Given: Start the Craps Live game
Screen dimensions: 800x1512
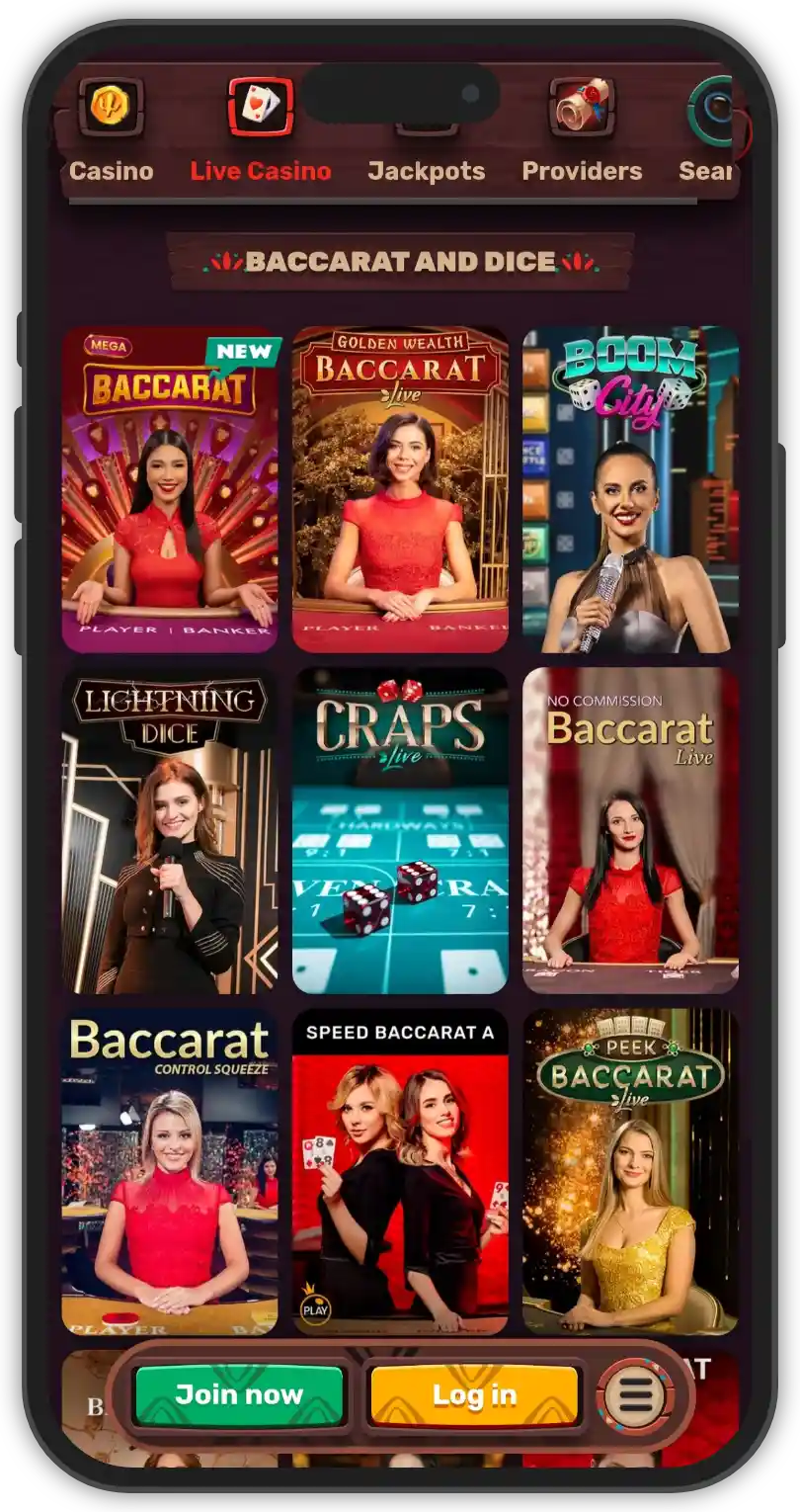Looking at the screenshot, I should pyautogui.click(x=400, y=831).
